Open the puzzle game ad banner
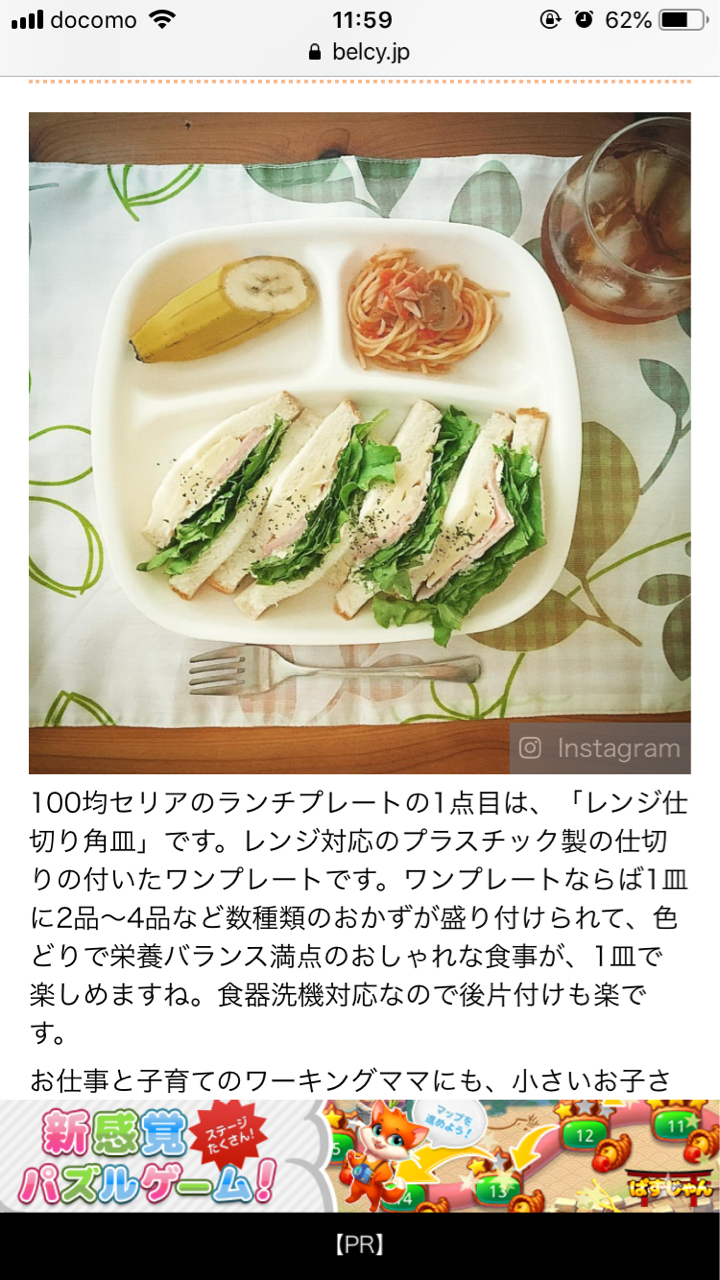 (360, 1156)
